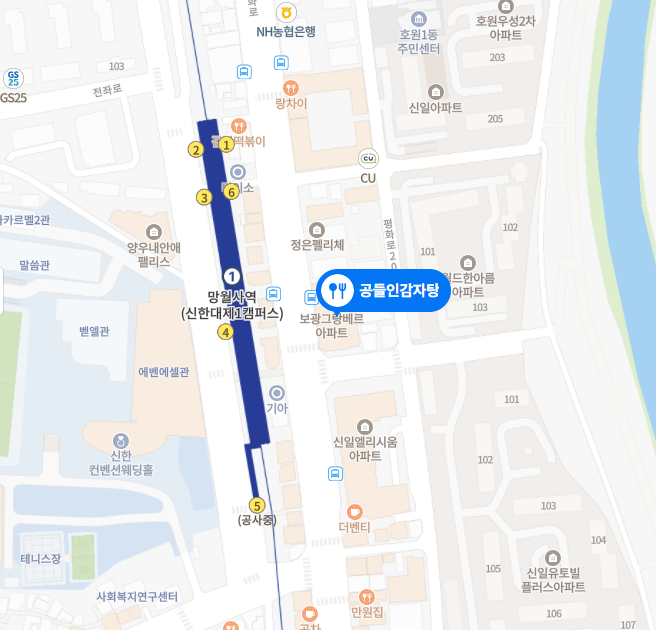Tap station exit 4 marker
Image resolution: width=656 pixels, height=630 pixels.
tap(227, 332)
